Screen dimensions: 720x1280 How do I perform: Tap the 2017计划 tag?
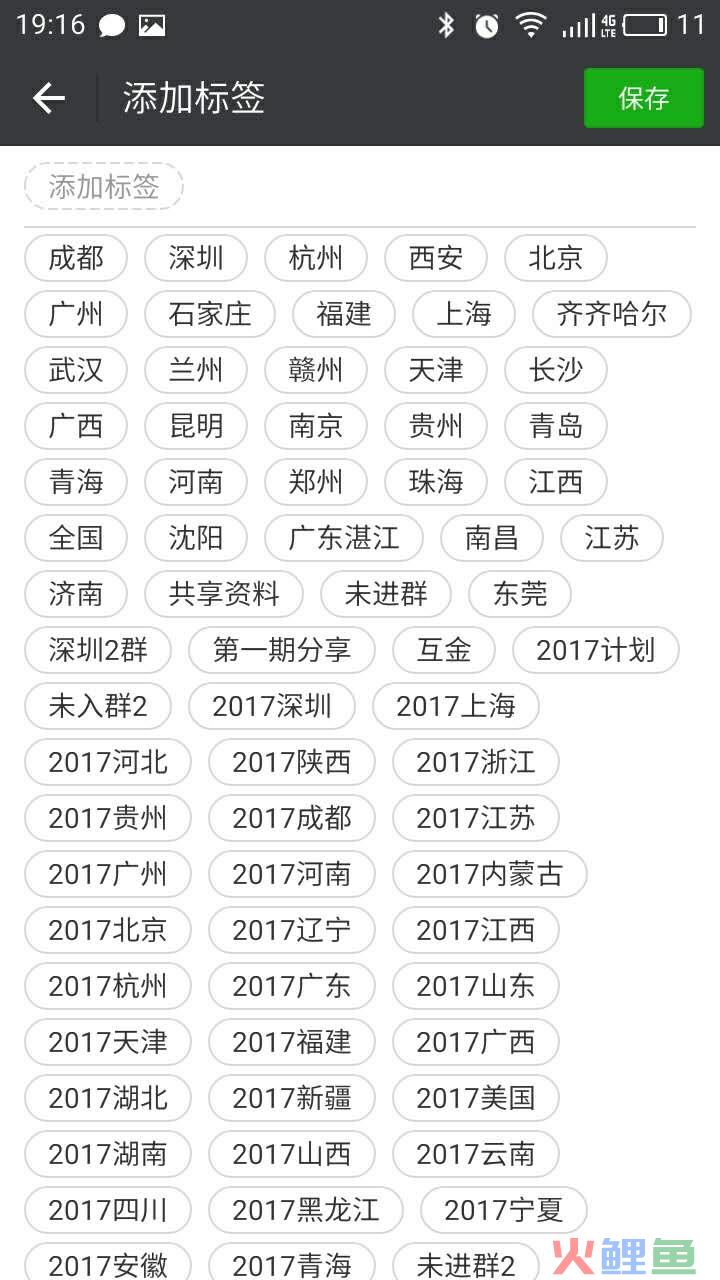pos(596,651)
